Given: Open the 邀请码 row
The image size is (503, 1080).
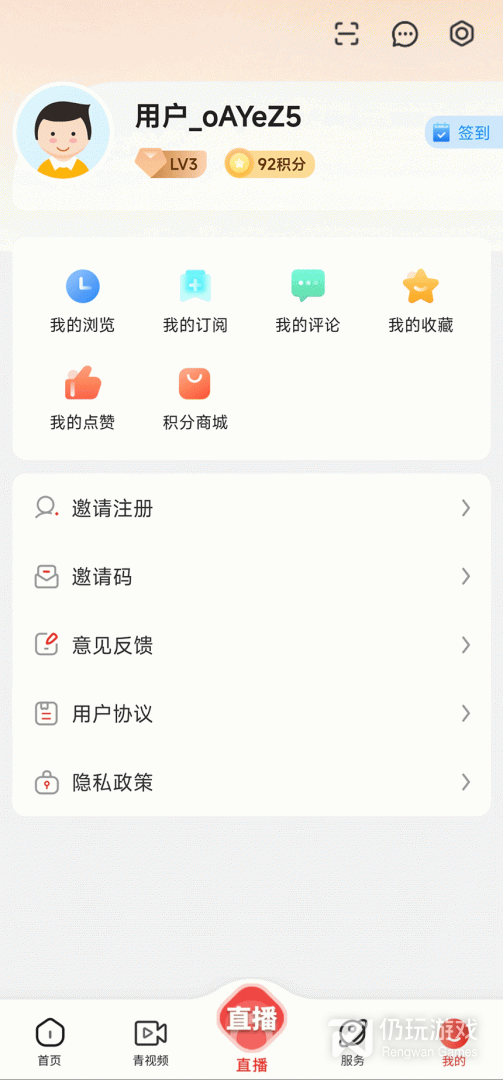Looking at the screenshot, I should click(252, 577).
